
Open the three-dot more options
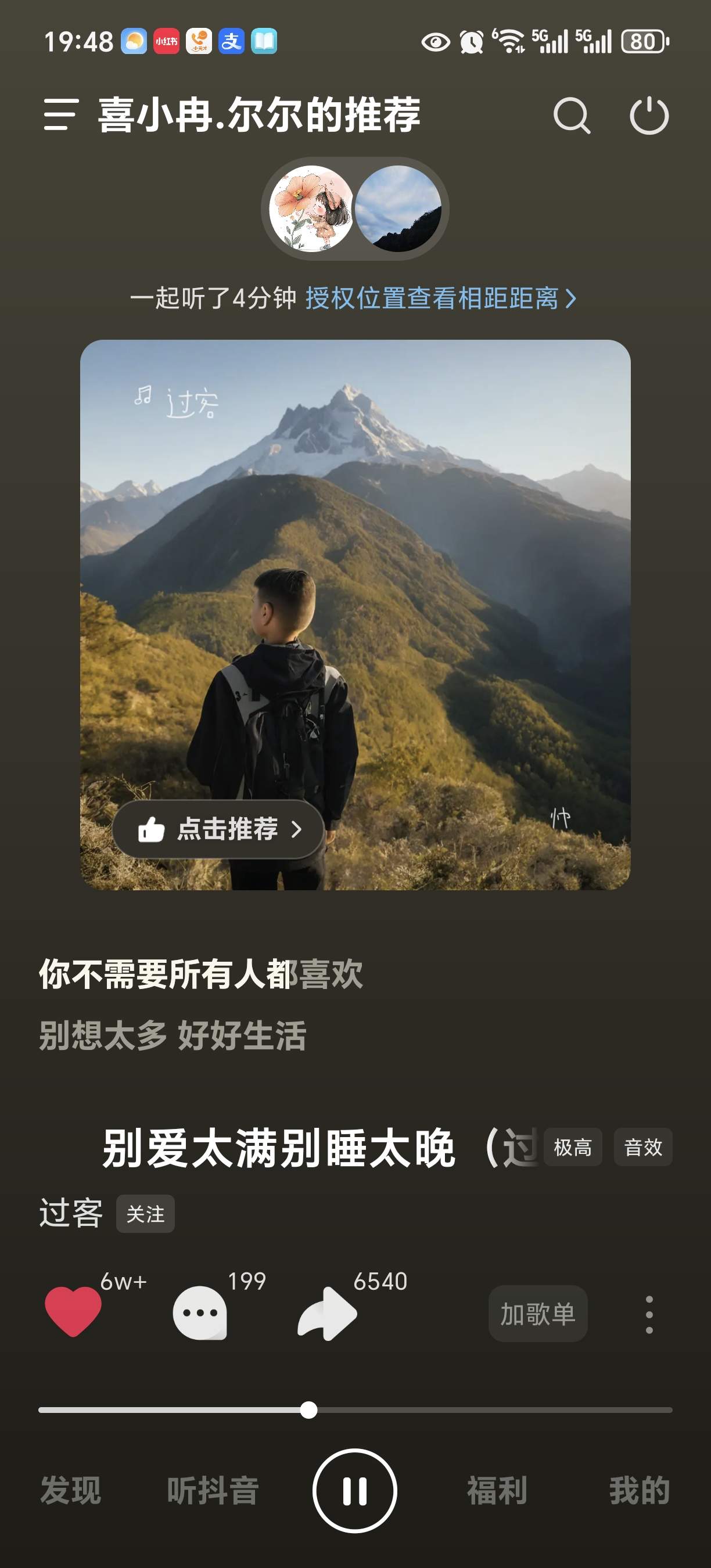[x=649, y=1314]
